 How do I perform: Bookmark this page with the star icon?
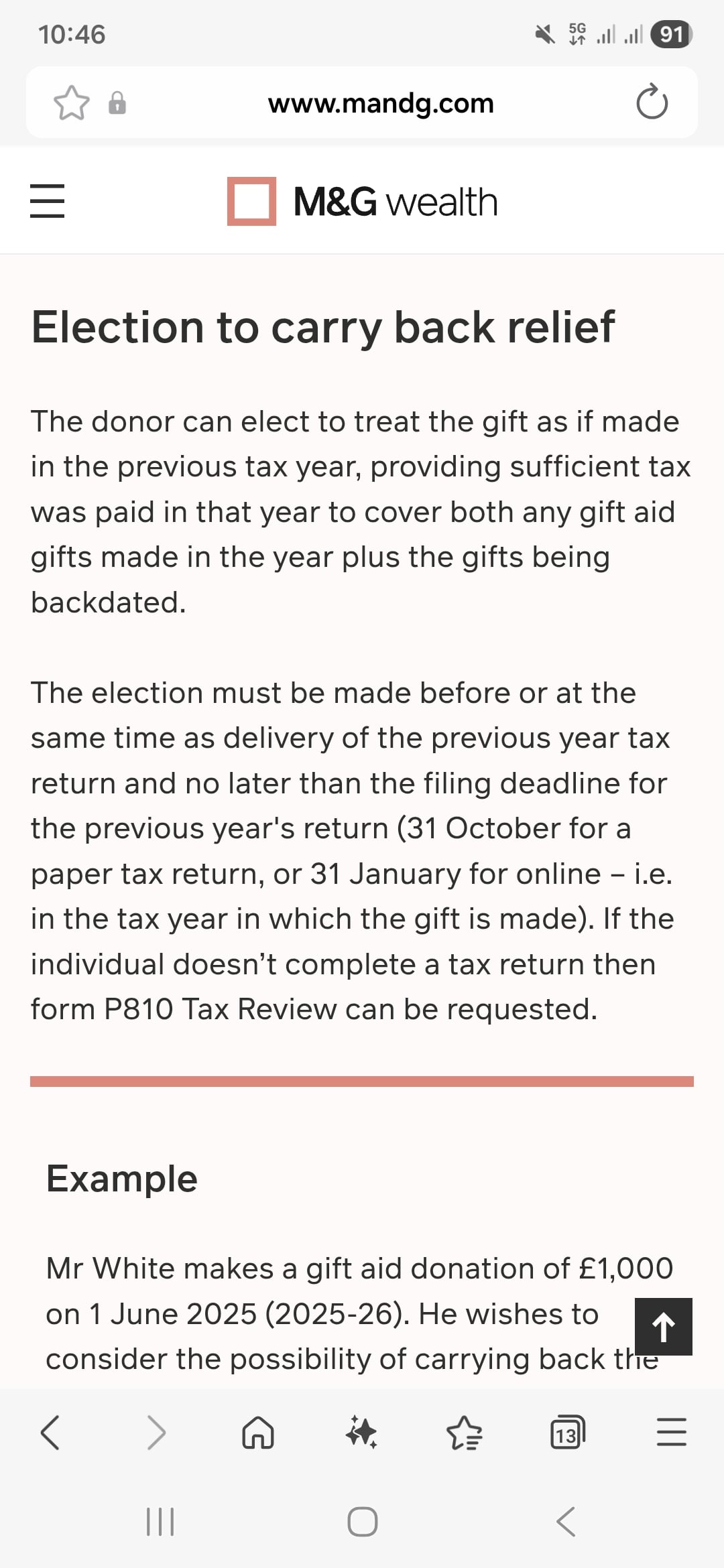(71, 103)
